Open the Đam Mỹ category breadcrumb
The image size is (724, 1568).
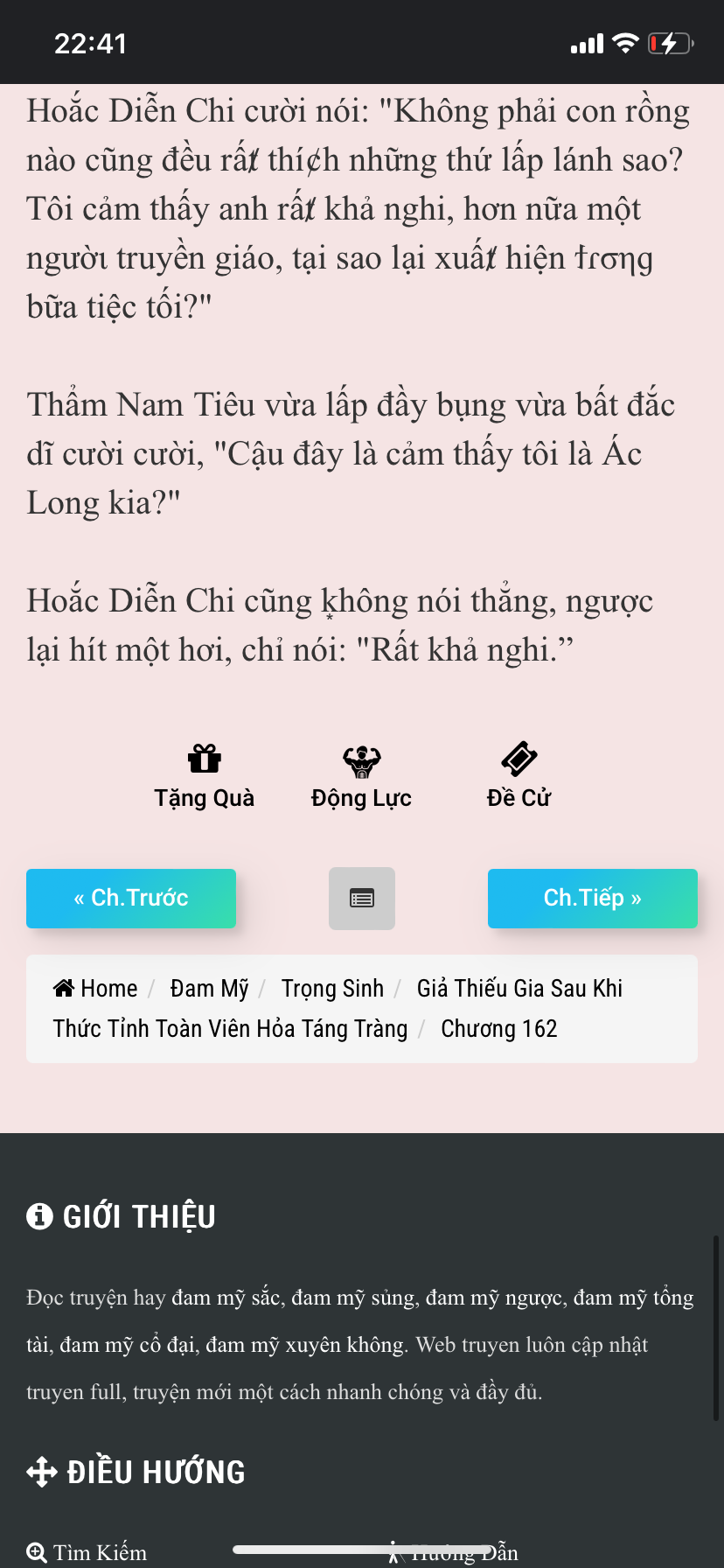210,989
